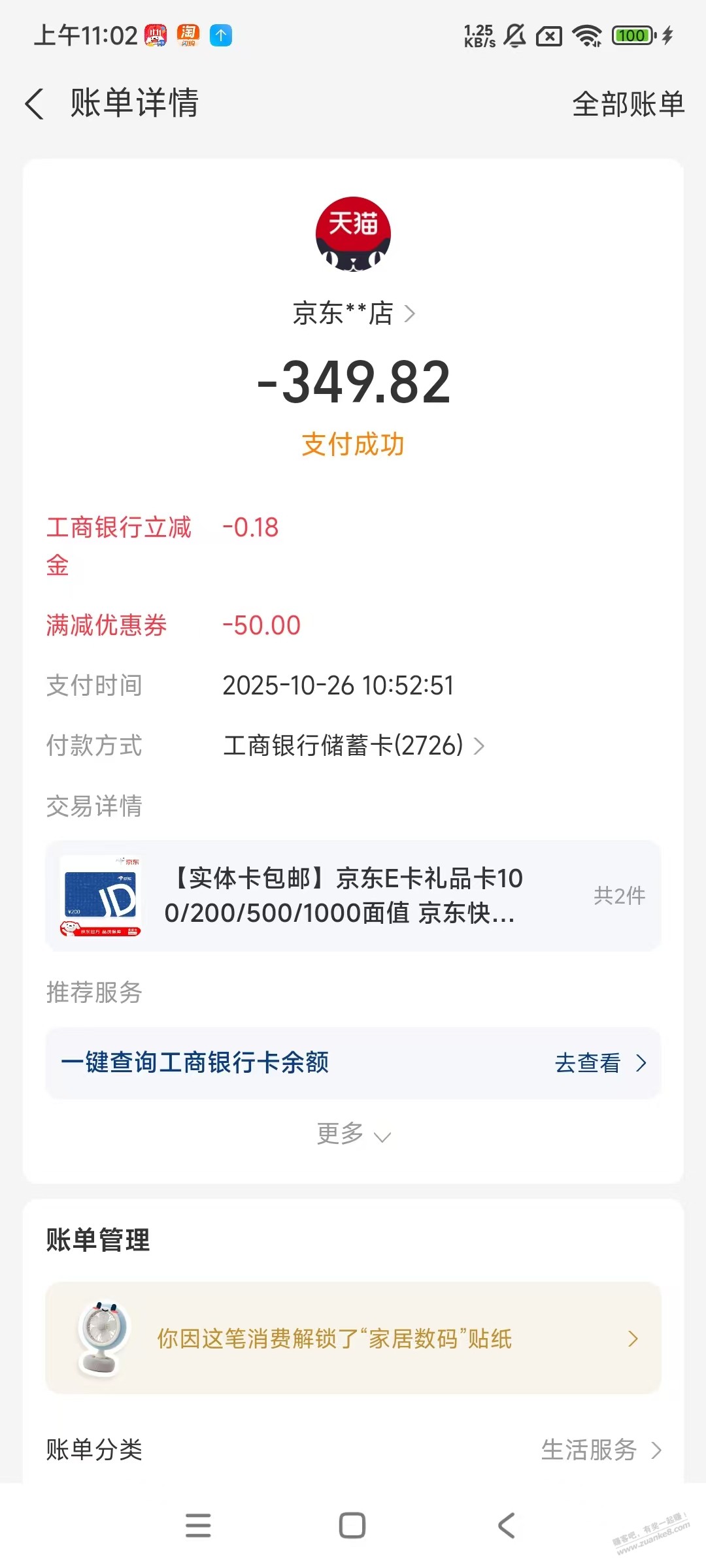The height and width of the screenshot is (1568, 706).
Task: Tap 去查看 for 工商银行卡余额
Action: (599, 1063)
